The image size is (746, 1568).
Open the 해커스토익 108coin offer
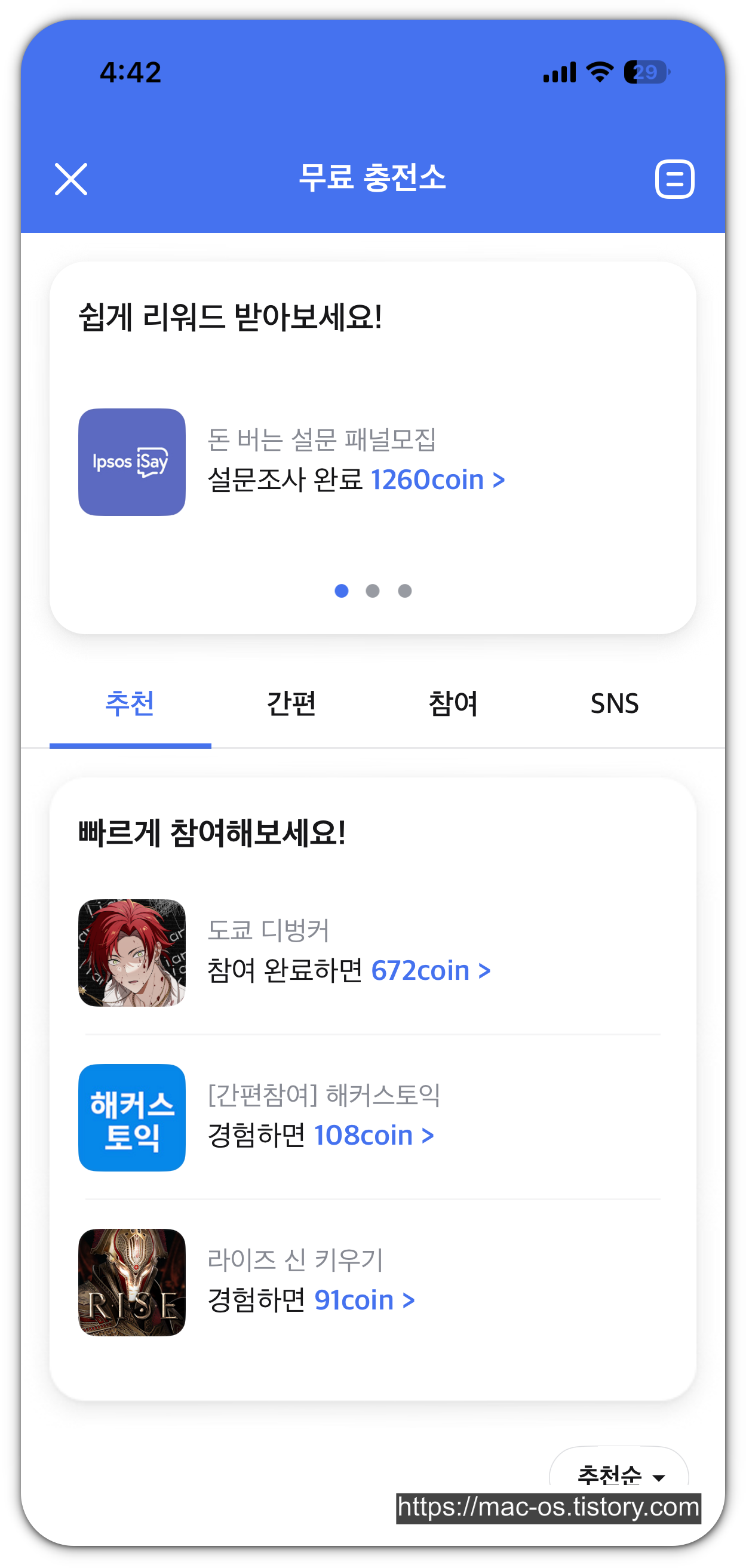click(372, 1118)
